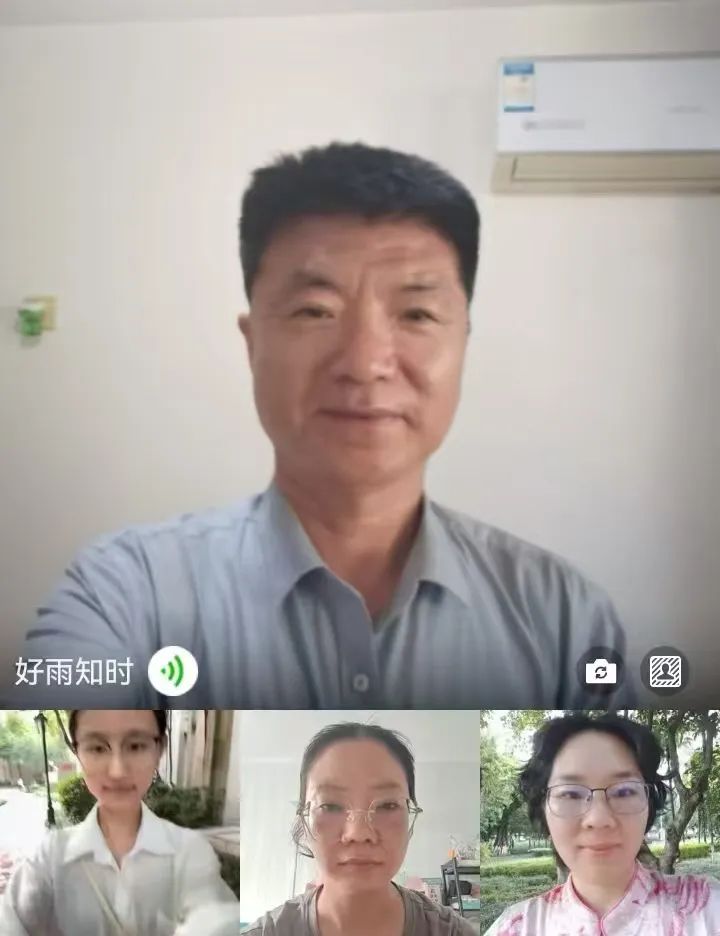720x936 pixels.
Task: Open the virtual background effect icon
Action: pyautogui.click(x=665, y=671)
